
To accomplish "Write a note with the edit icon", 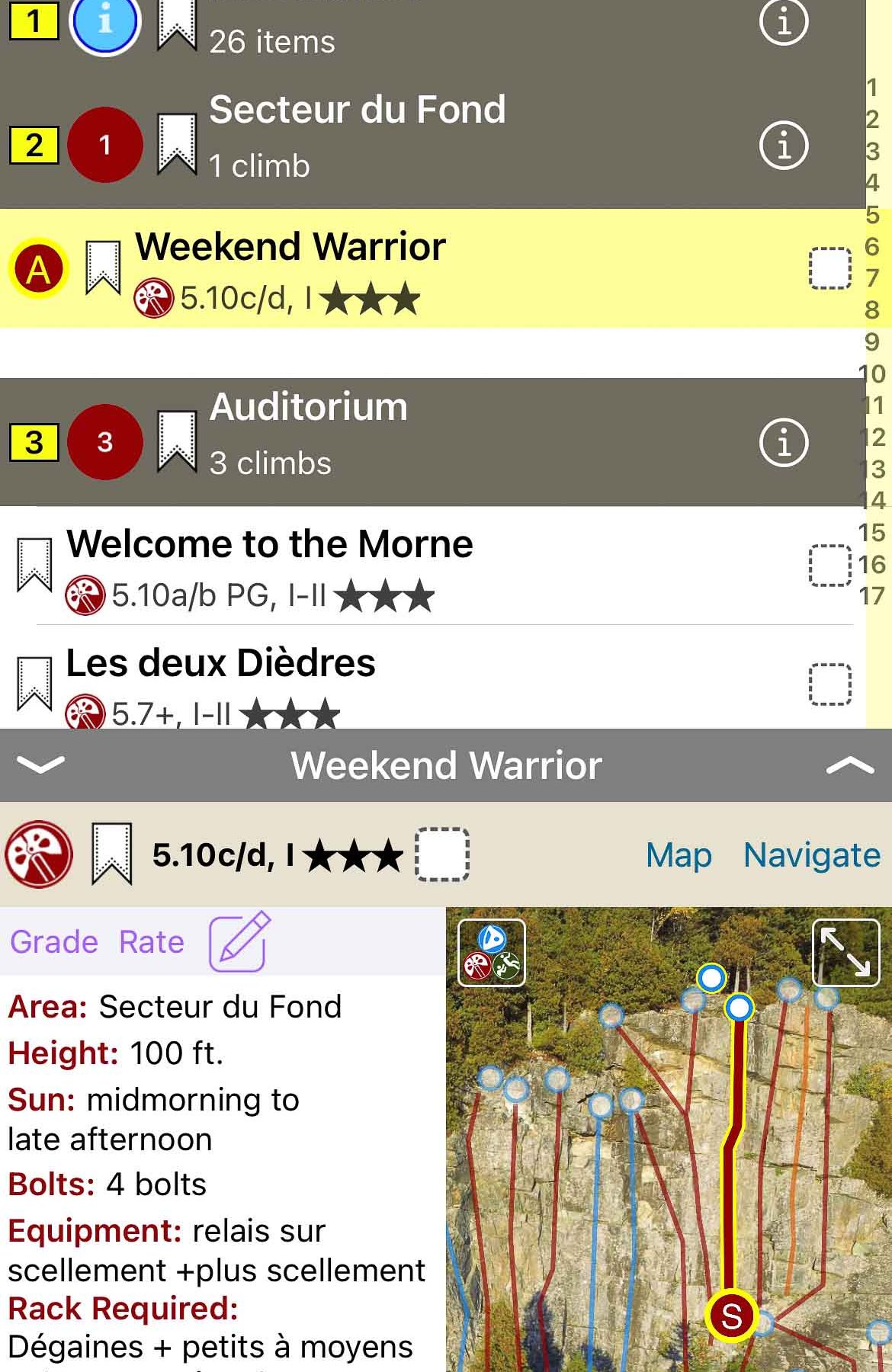I will (239, 941).
